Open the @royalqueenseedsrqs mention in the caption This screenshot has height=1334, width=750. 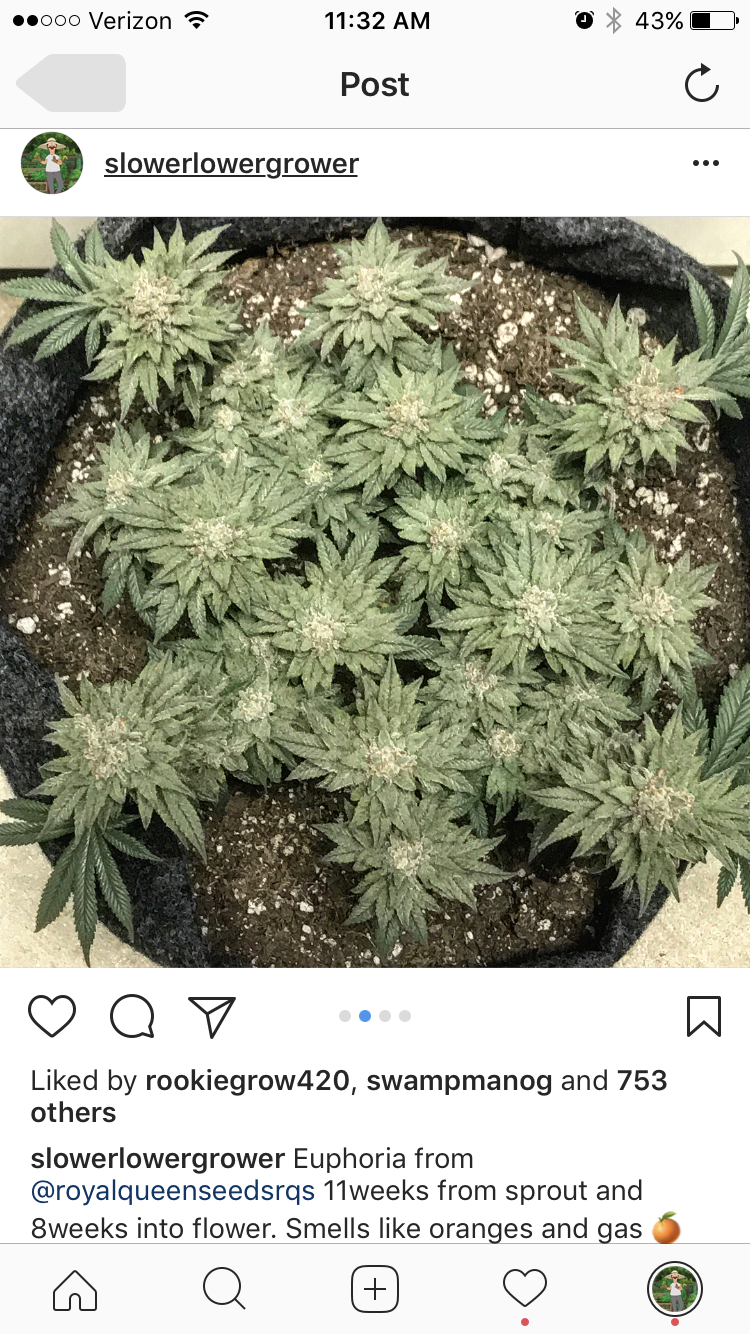(x=173, y=1192)
